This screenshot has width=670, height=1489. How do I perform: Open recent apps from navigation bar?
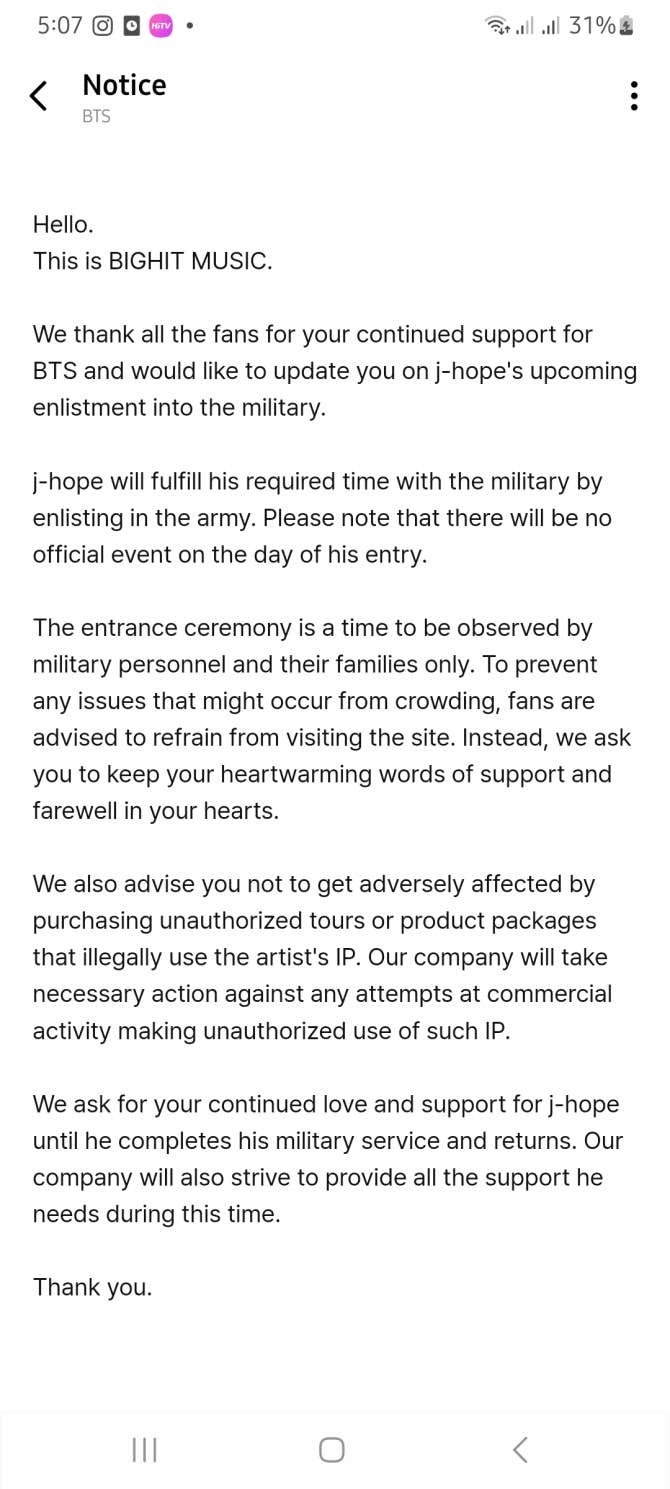pyautogui.click(x=145, y=1449)
